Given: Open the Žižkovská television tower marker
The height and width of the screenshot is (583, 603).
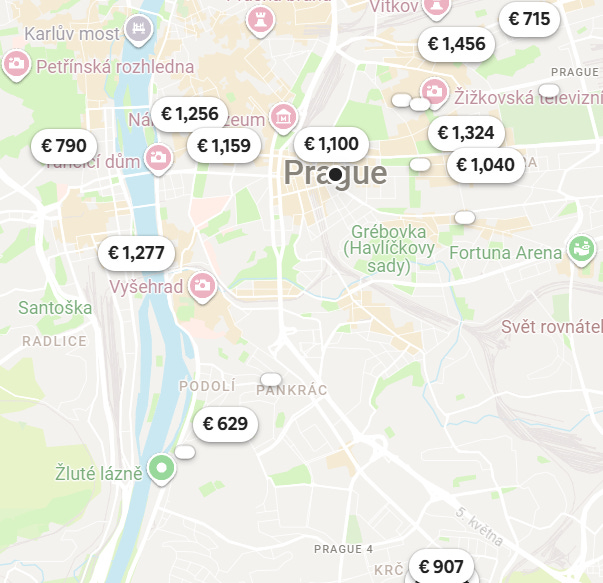Looking at the screenshot, I should pos(435,90).
